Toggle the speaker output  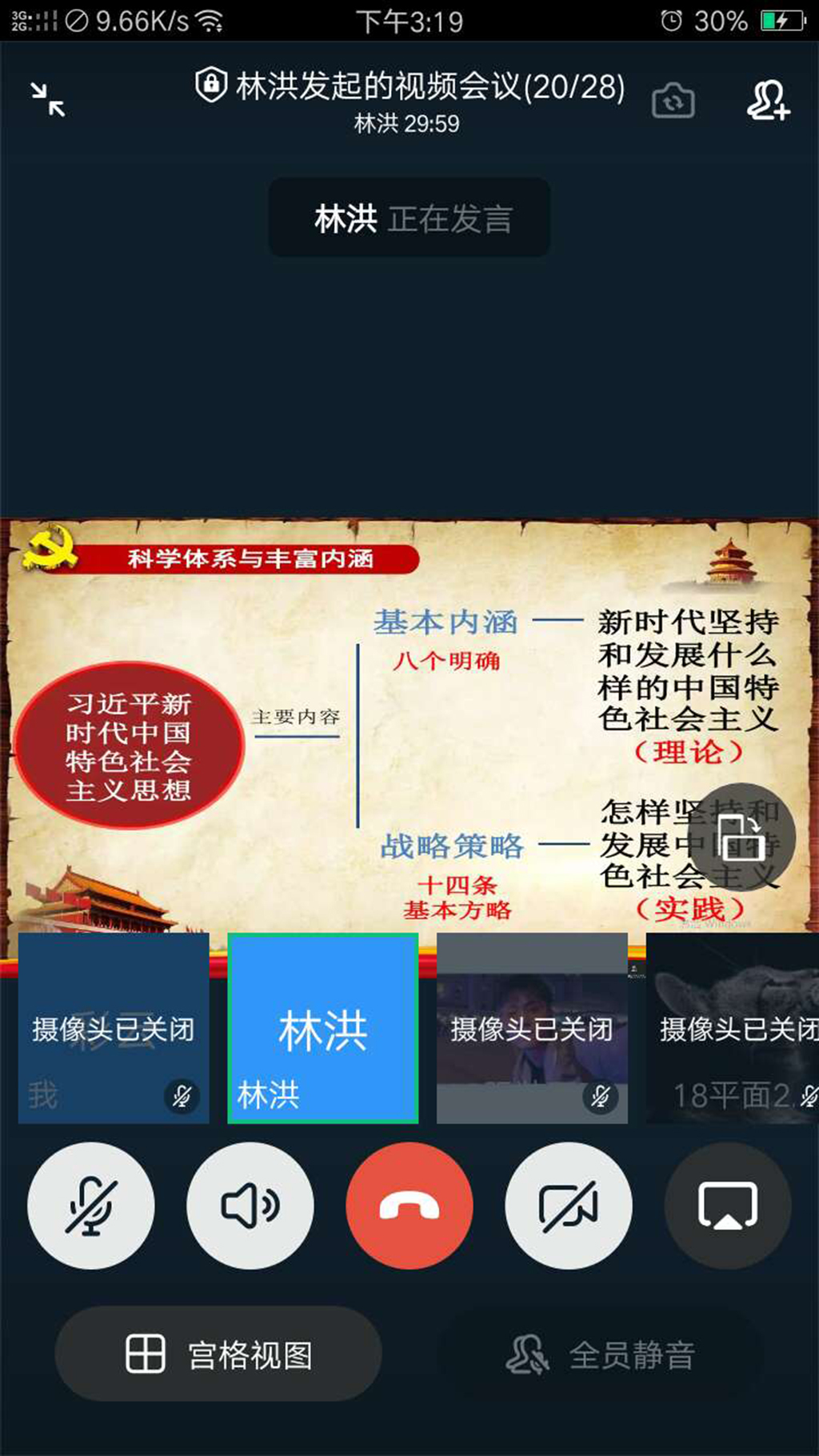point(250,1206)
